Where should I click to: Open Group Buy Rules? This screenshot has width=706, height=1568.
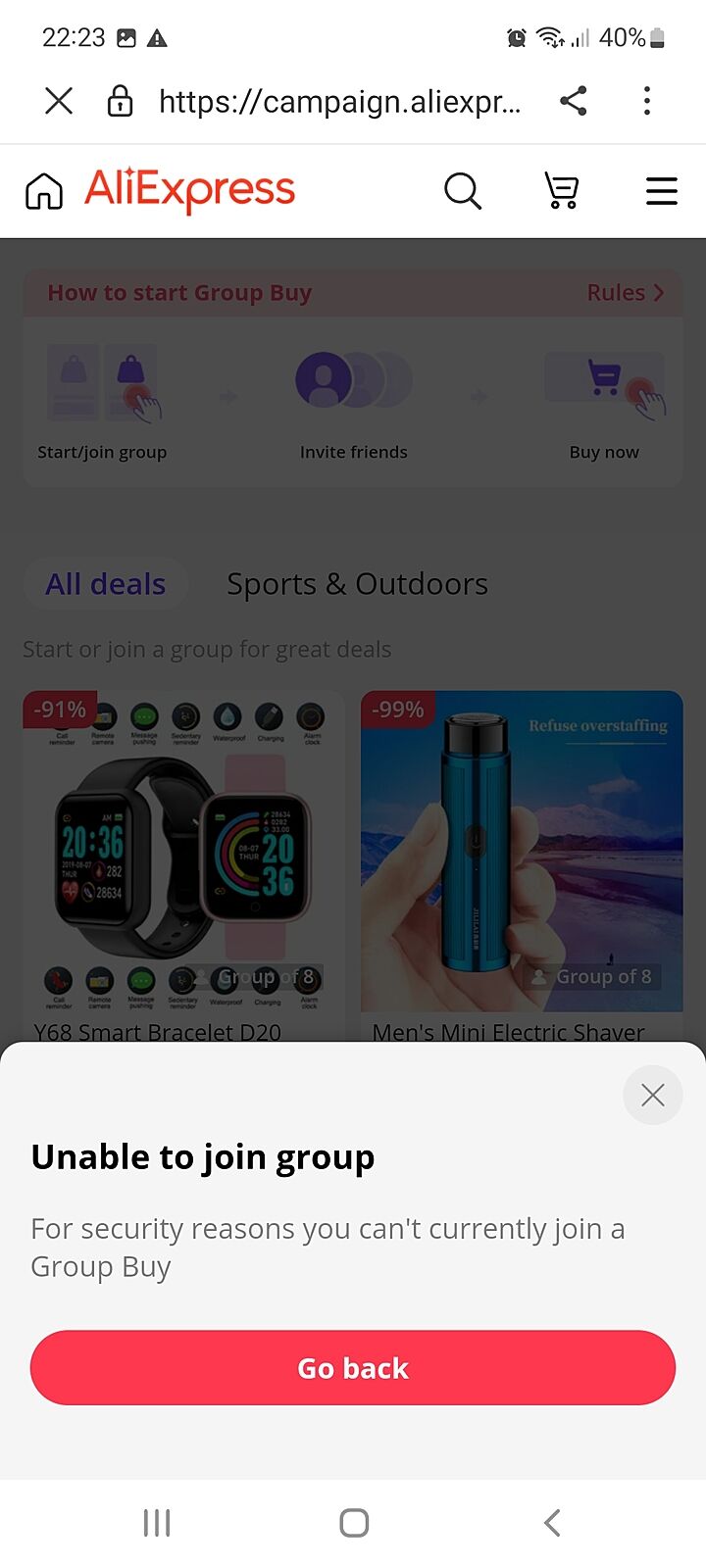[x=625, y=292]
